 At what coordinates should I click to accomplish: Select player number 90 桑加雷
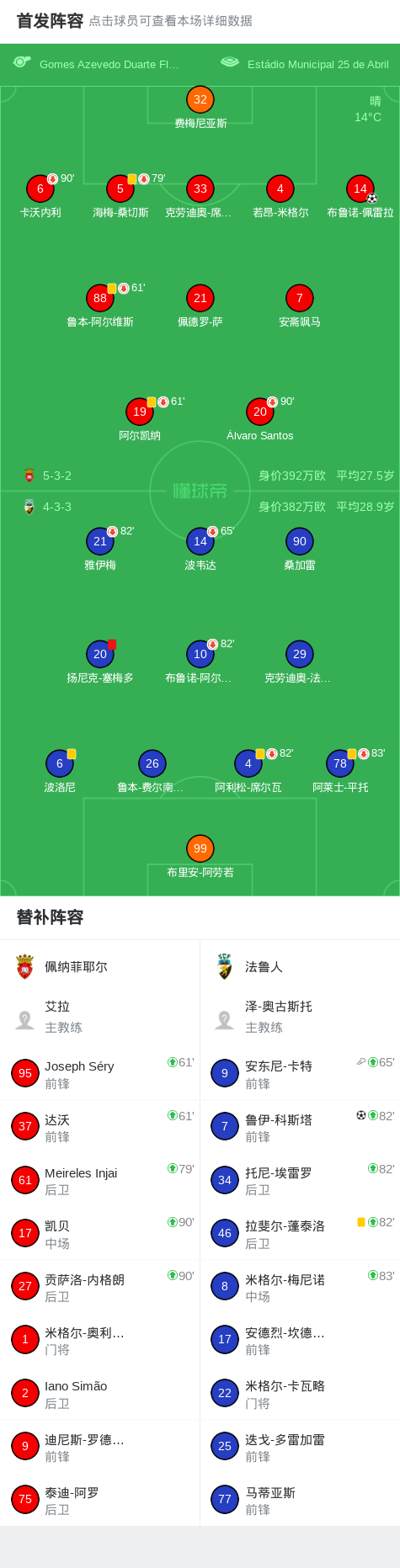tap(300, 550)
